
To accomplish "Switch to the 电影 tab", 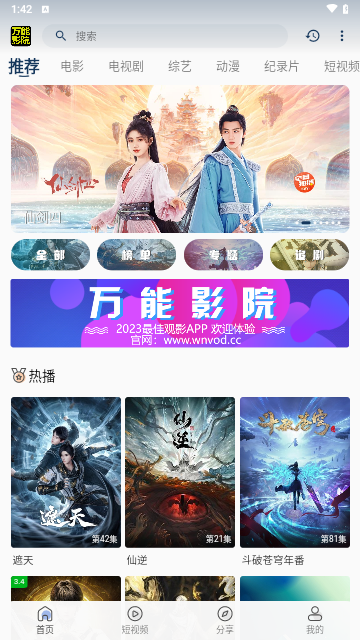I will point(72,66).
